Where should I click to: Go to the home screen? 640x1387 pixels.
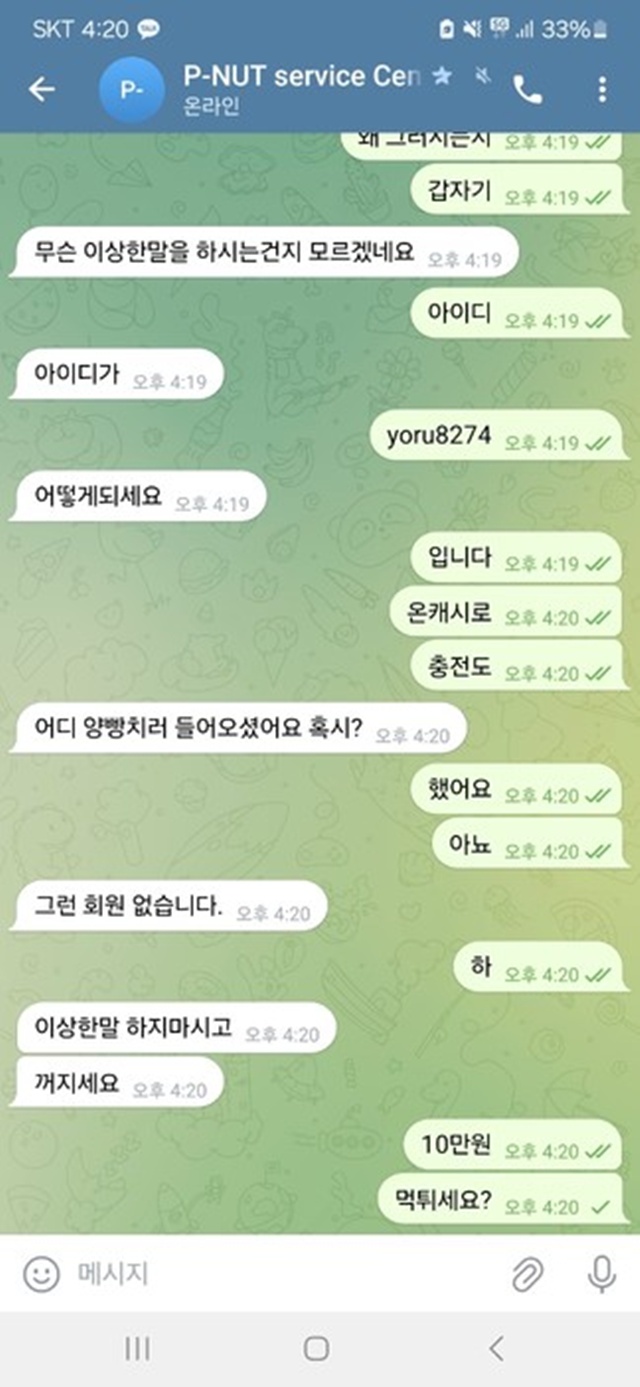[x=316, y=1348]
